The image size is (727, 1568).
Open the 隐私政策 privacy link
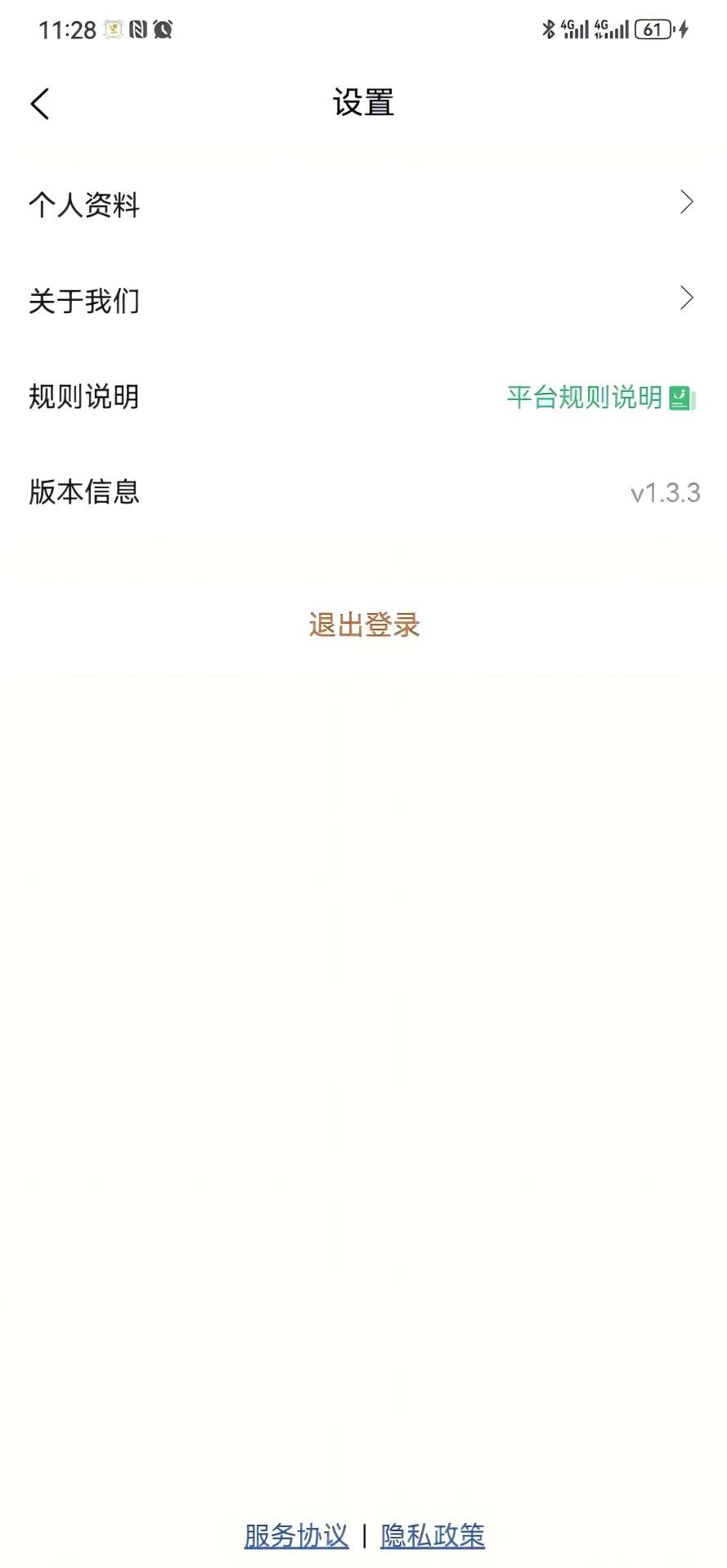pos(430,1535)
